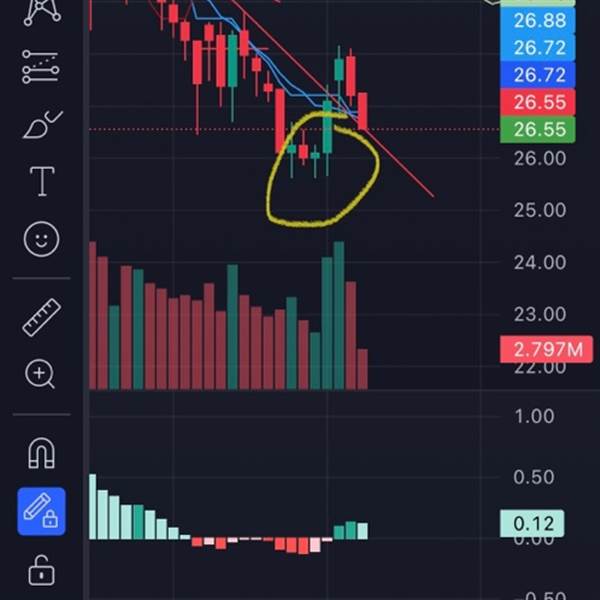This screenshot has width=600, height=600.
Task: Open the emoji and stickers tool
Action: coord(41,239)
